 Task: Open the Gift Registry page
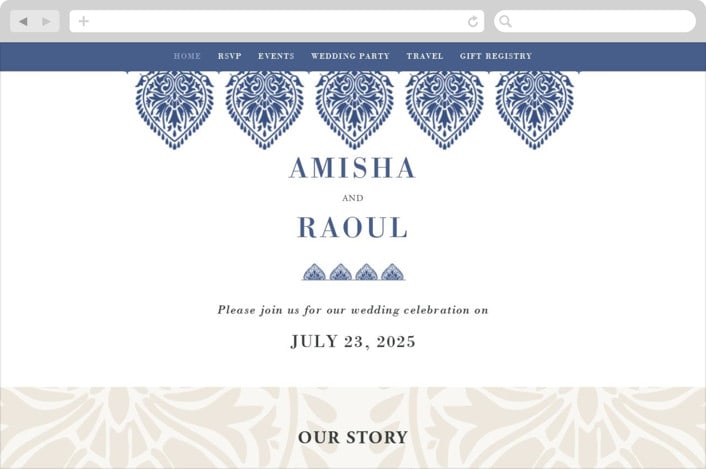pyautogui.click(x=496, y=56)
